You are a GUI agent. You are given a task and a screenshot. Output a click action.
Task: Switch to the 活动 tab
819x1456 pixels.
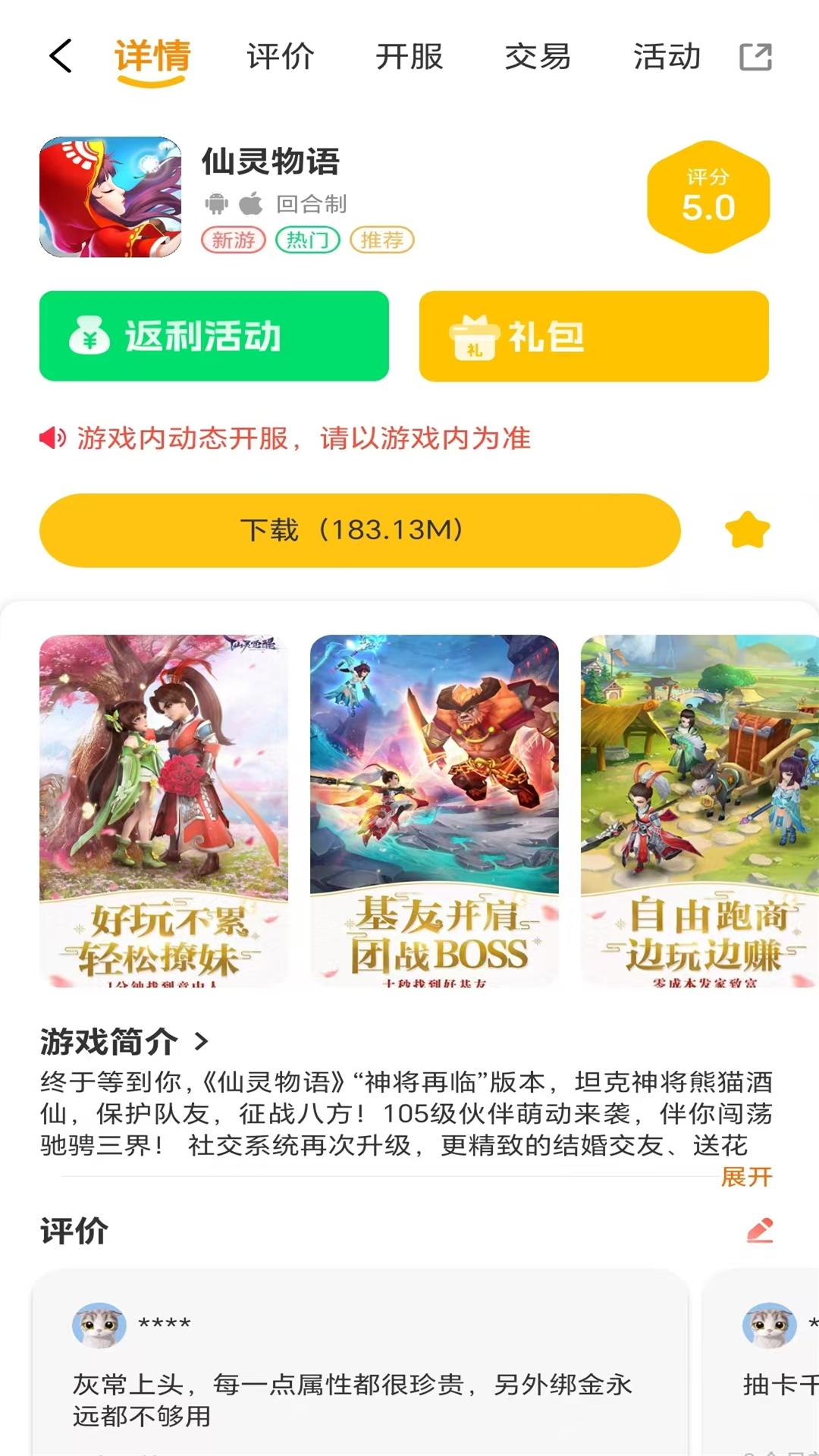(667, 57)
